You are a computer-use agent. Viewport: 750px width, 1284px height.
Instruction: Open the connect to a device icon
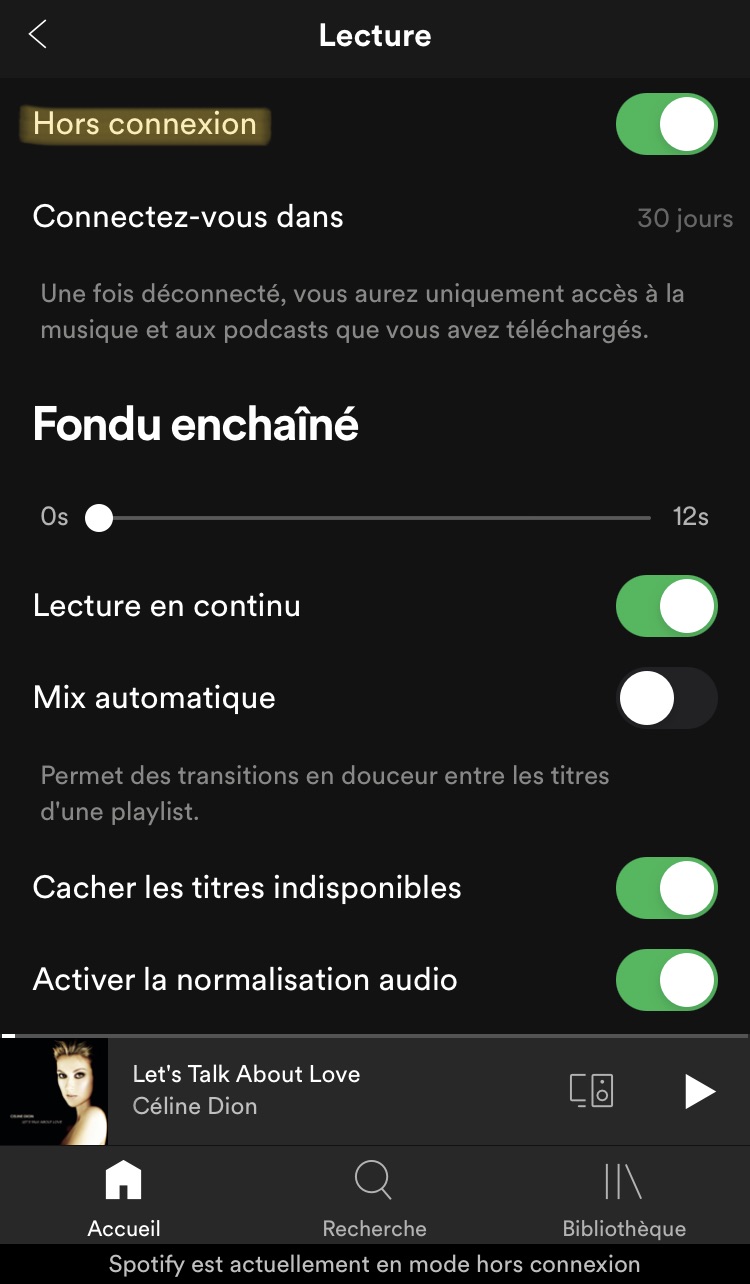point(591,1090)
